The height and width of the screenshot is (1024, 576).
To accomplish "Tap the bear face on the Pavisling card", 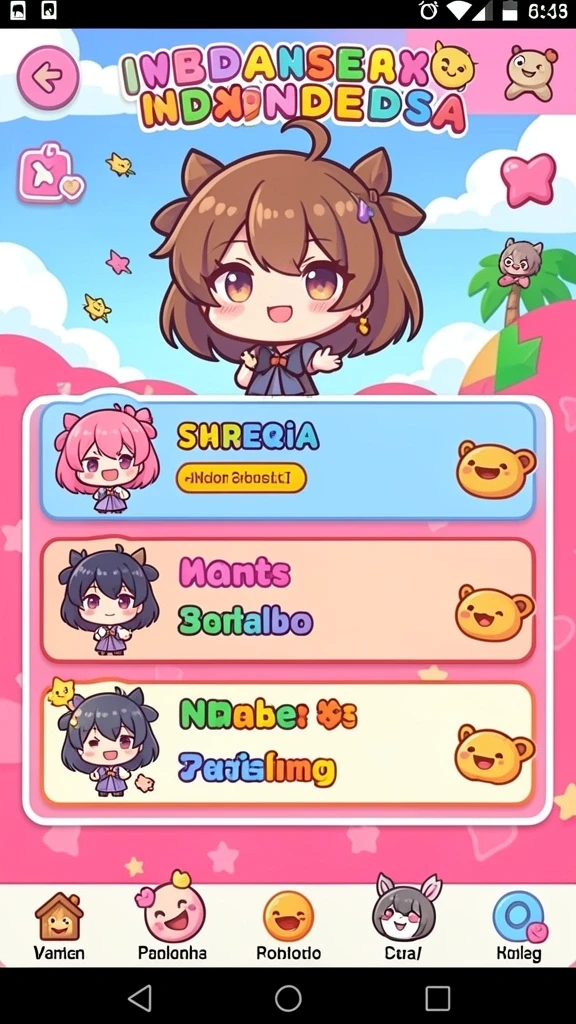I will (494, 754).
